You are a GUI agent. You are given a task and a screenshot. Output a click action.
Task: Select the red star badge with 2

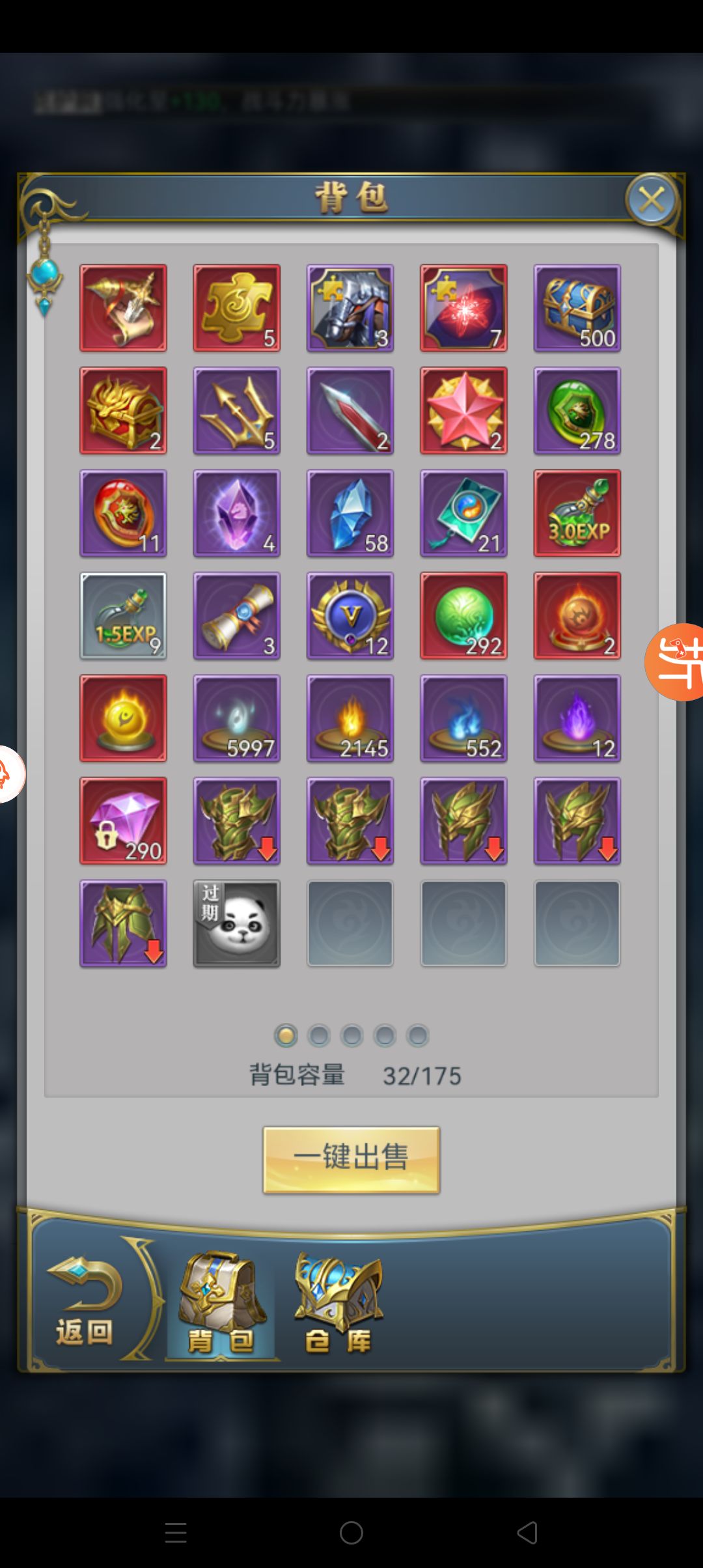coord(463,410)
